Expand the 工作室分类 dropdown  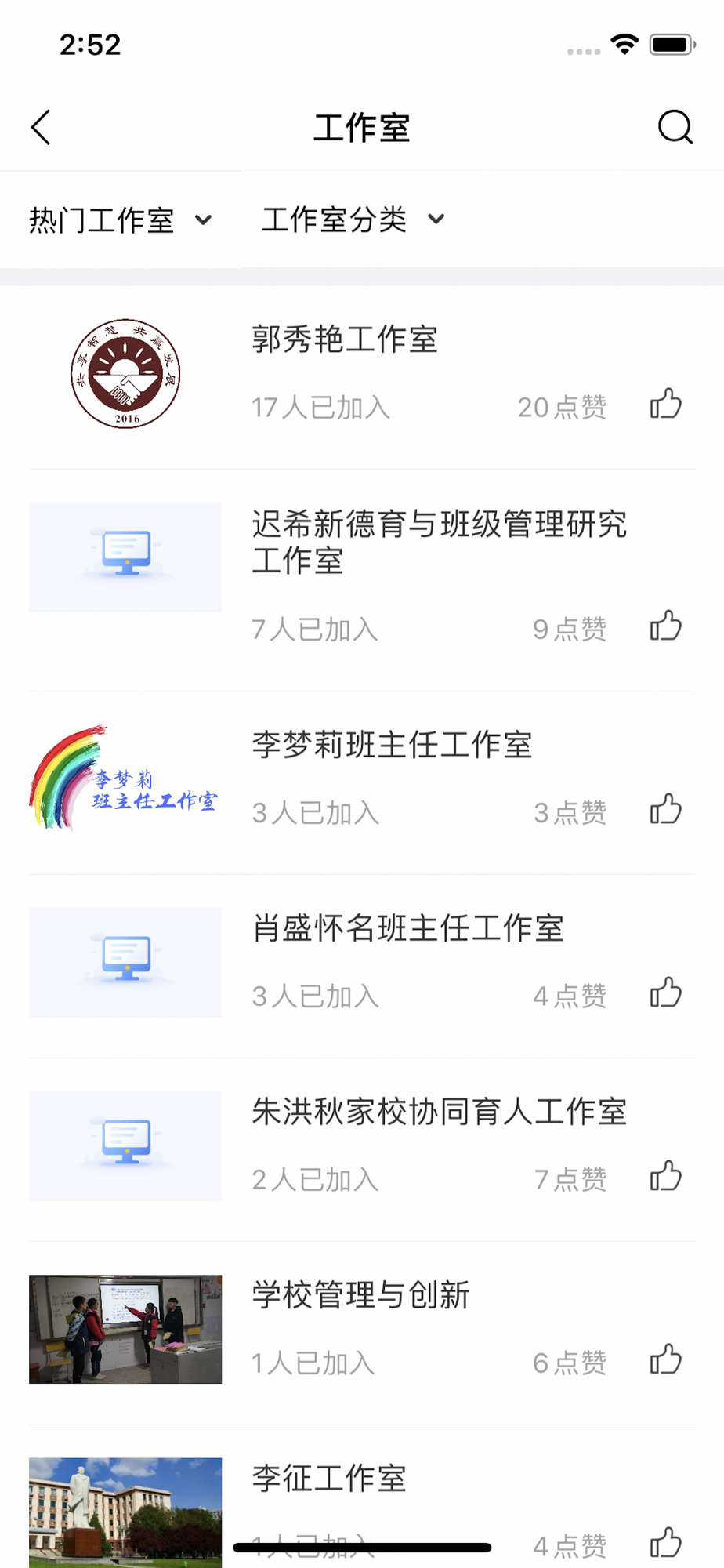[x=353, y=220]
